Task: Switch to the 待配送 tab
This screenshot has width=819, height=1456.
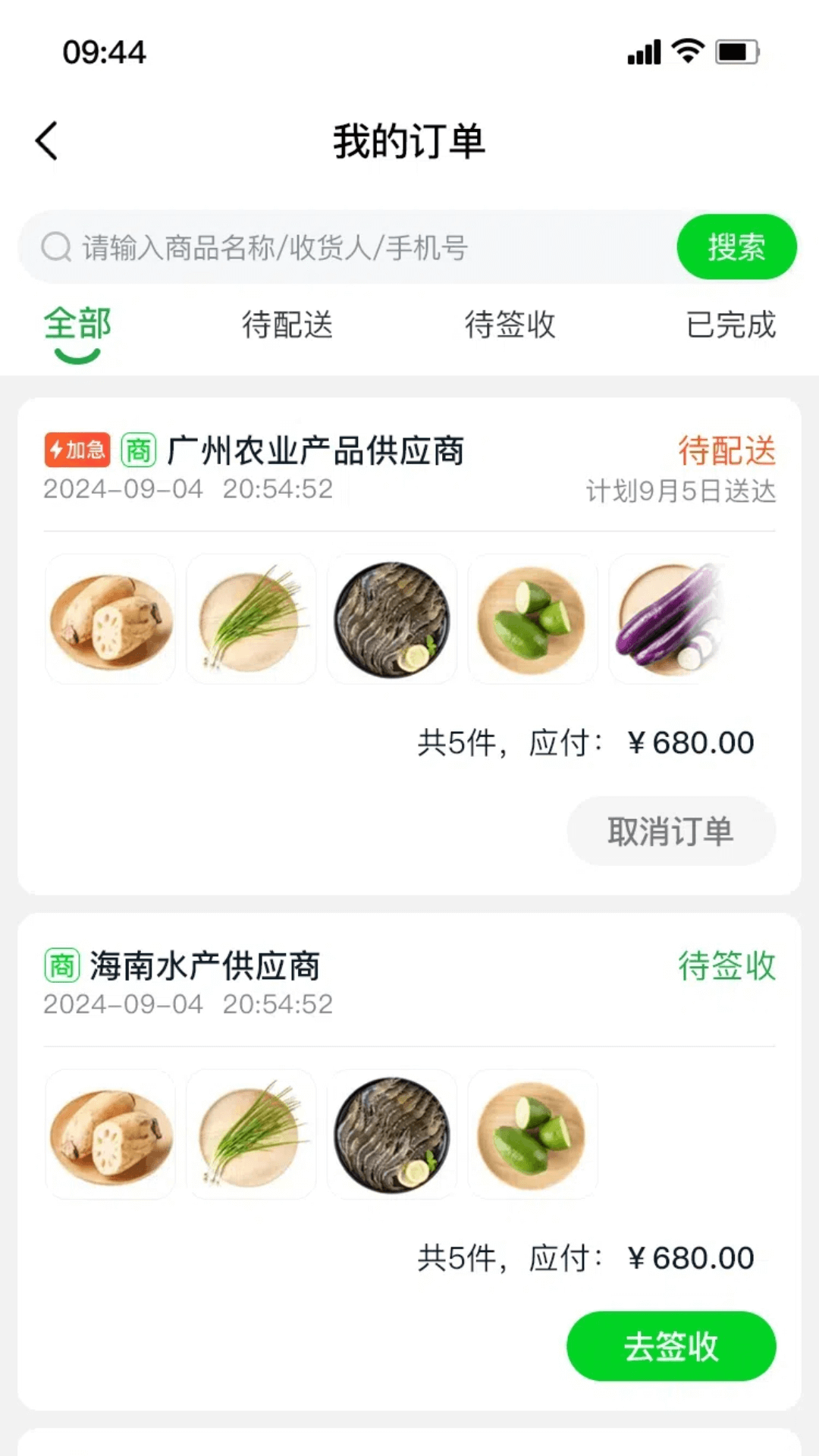Action: pyautogui.click(x=288, y=326)
